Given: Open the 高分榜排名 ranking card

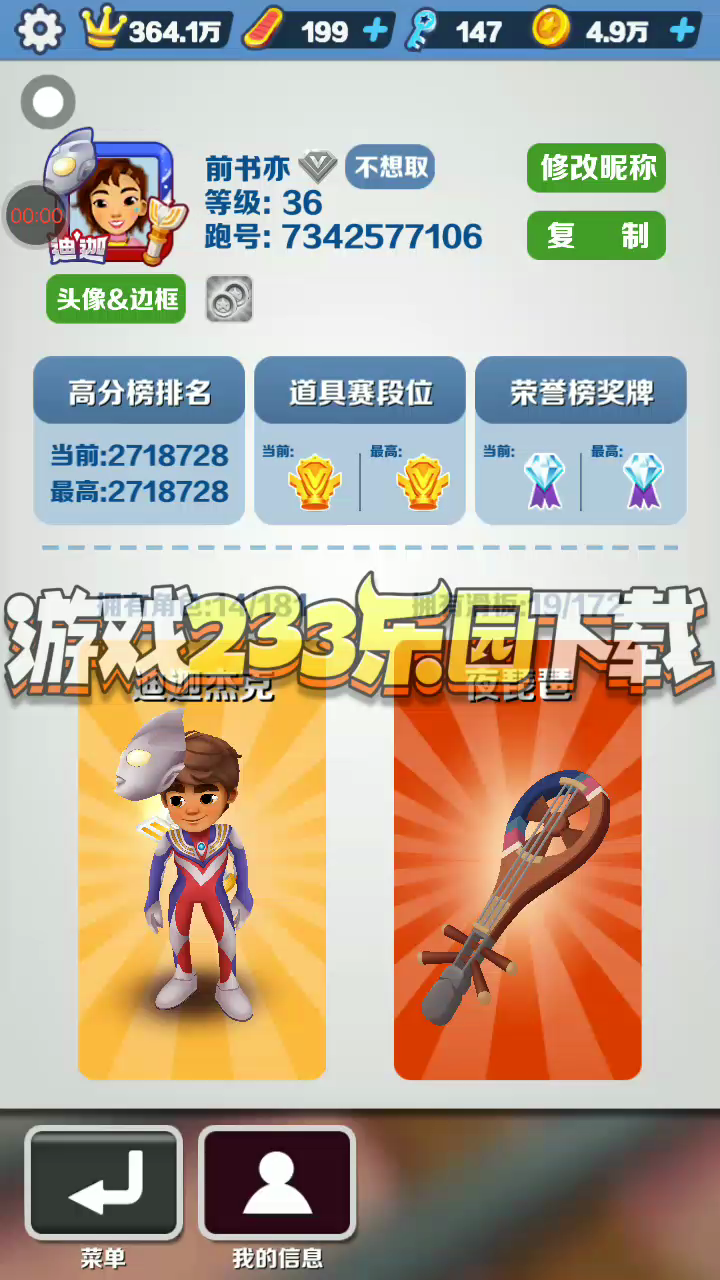Looking at the screenshot, I should coord(139,440).
